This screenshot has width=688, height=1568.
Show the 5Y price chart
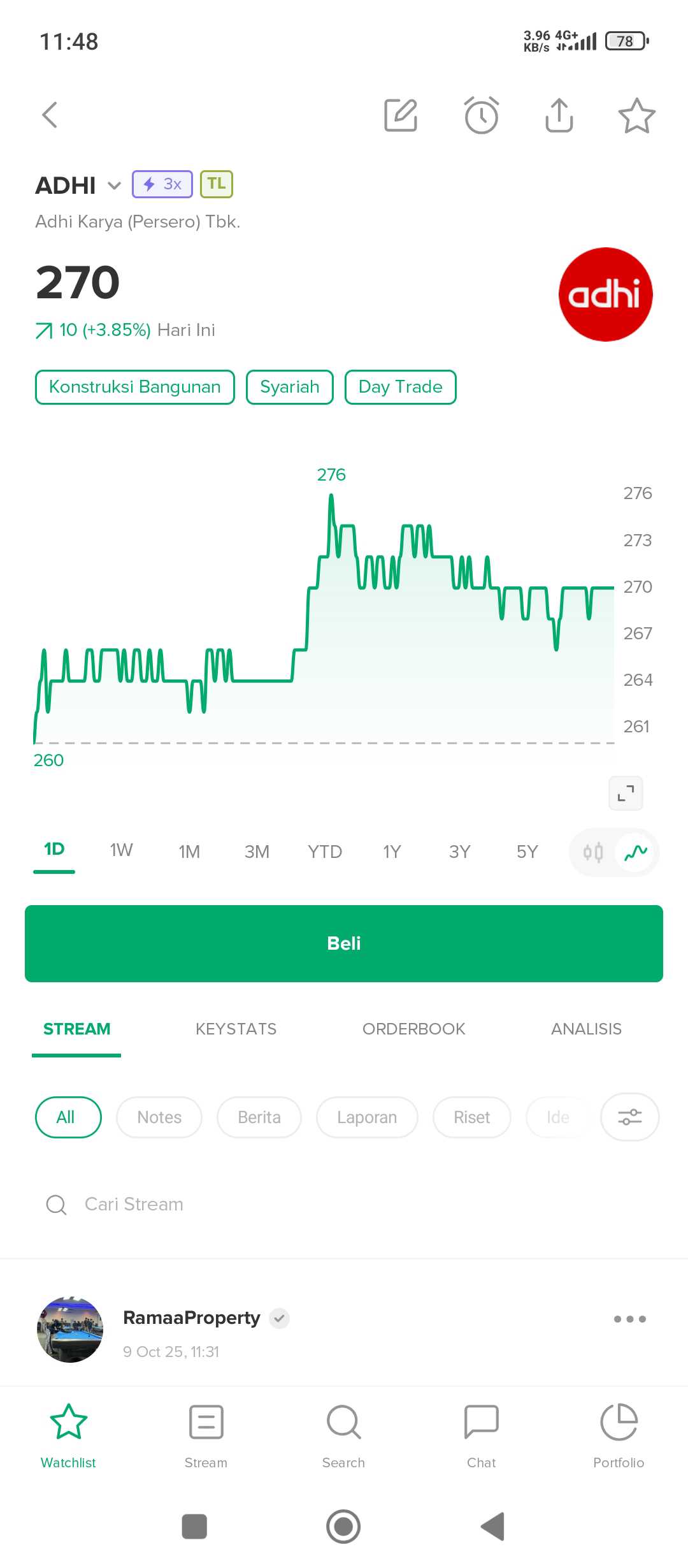[527, 852]
